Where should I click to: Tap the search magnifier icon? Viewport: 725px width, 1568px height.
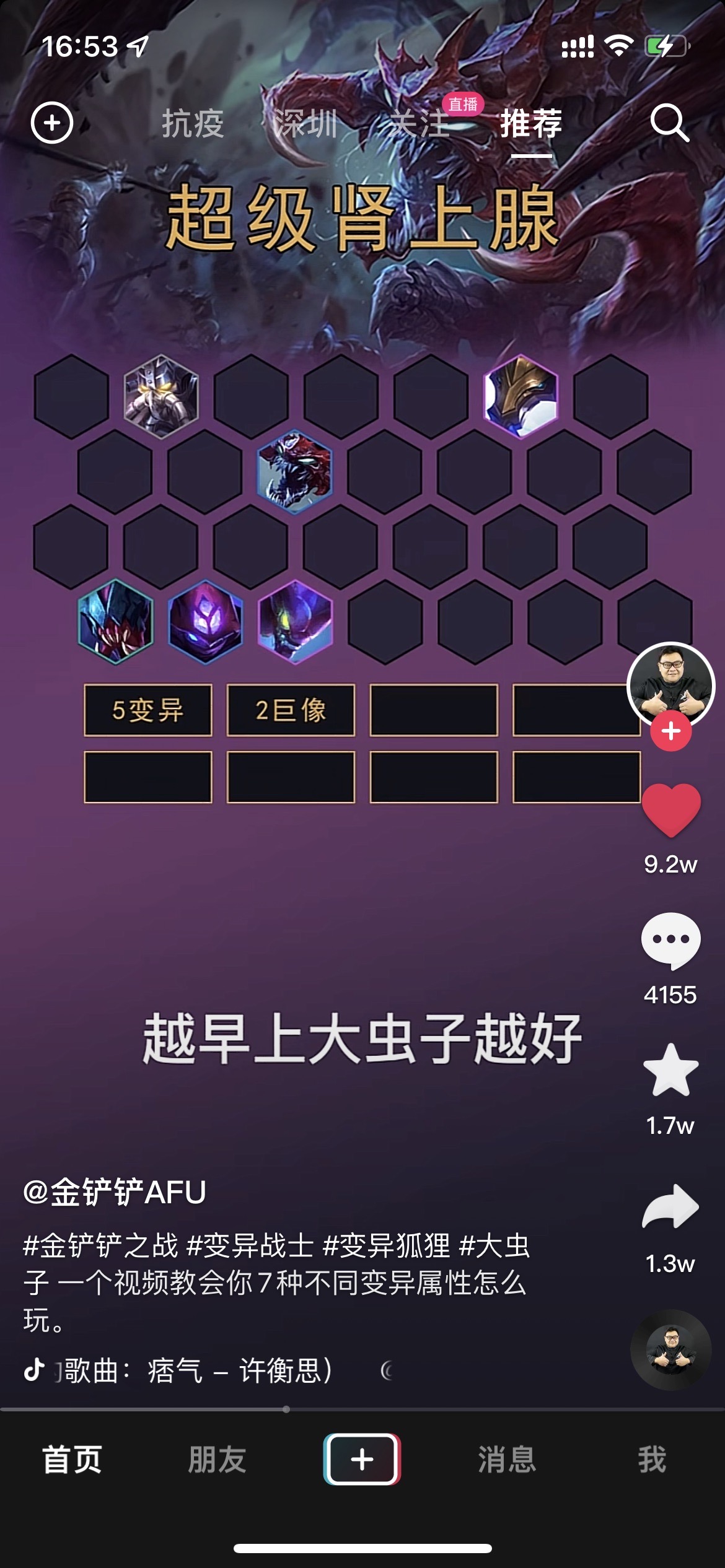pyautogui.click(x=669, y=123)
